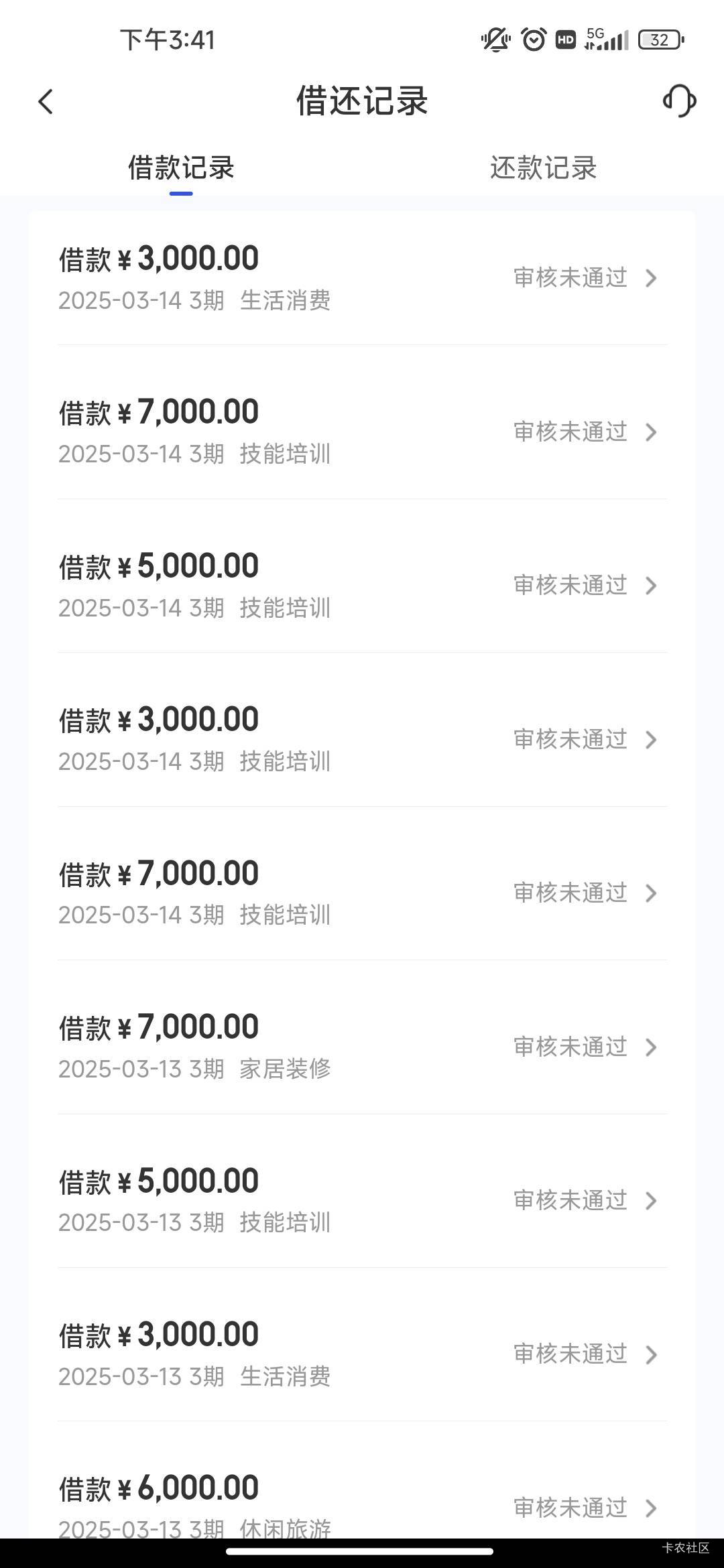Viewport: 724px width, 1568px height.
Task: Select the 借款记录 tab
Action: (x=181, y=168)
